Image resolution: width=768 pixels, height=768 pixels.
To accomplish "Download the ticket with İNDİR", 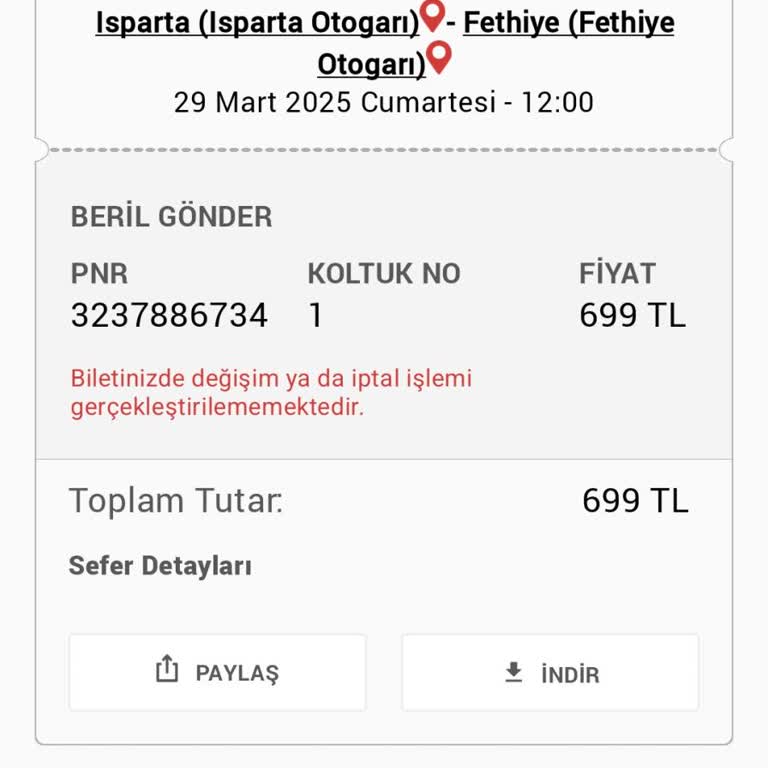I will 550,672.
